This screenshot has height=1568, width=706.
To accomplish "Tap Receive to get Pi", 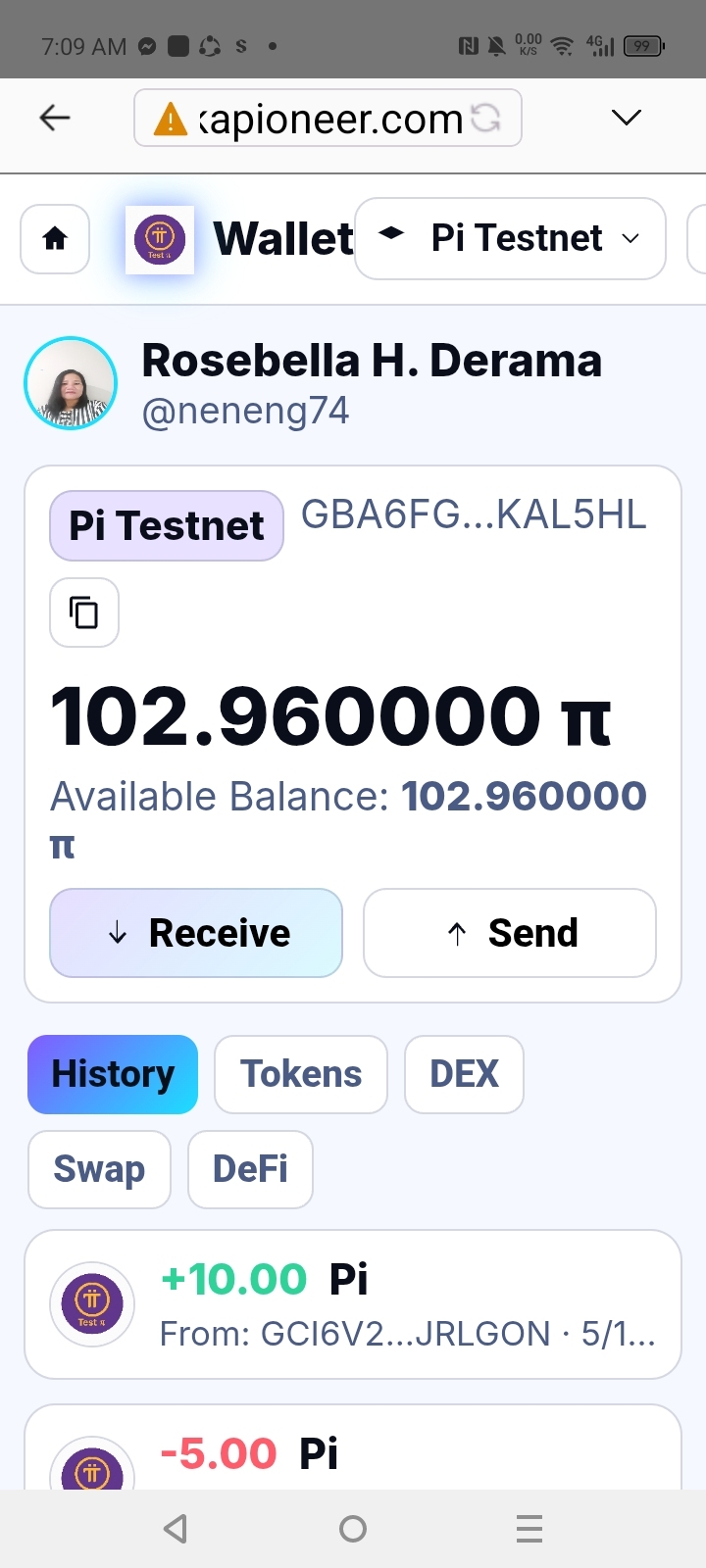I will [196, 933].
